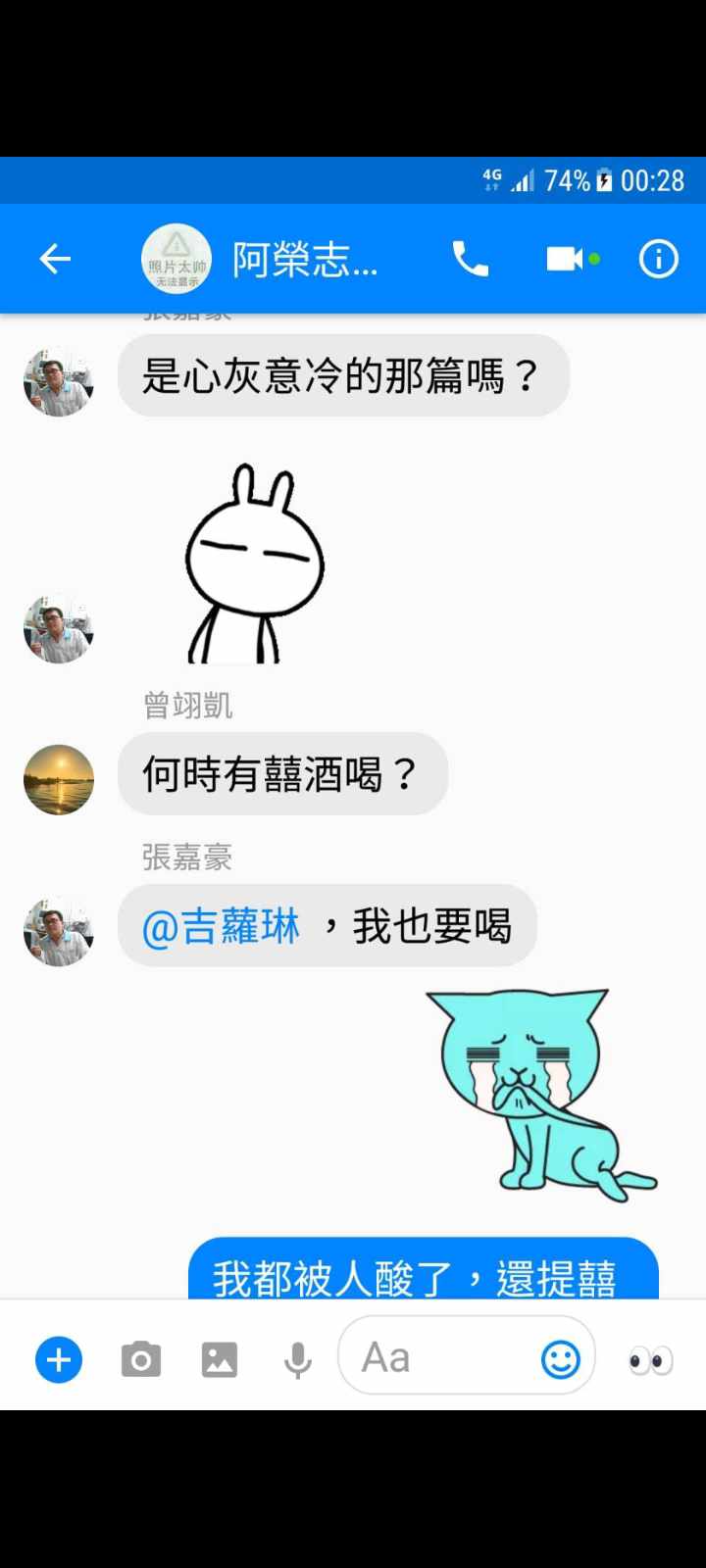Record a voice message with the microphone
Image resolution: width=706 pixels, height=1568 pixels.
[298, 1360]
